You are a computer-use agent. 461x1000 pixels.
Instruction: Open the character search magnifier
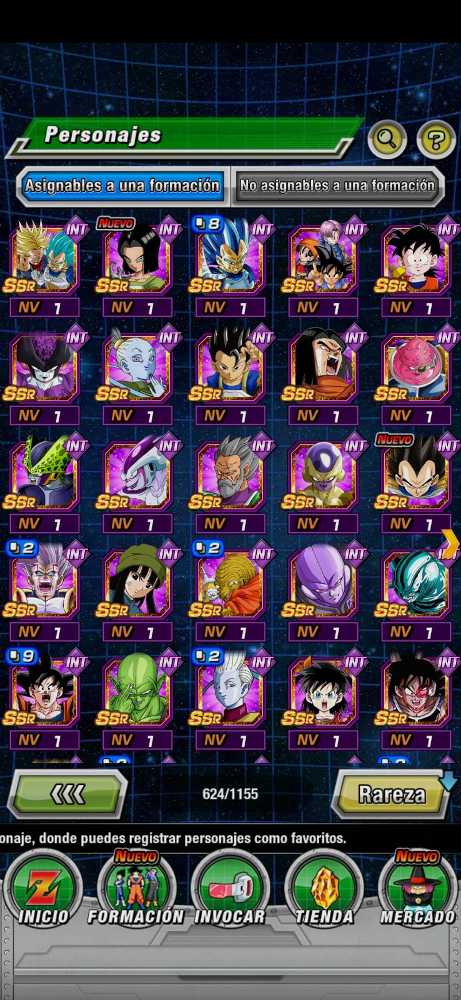click(x=387, y=140)
